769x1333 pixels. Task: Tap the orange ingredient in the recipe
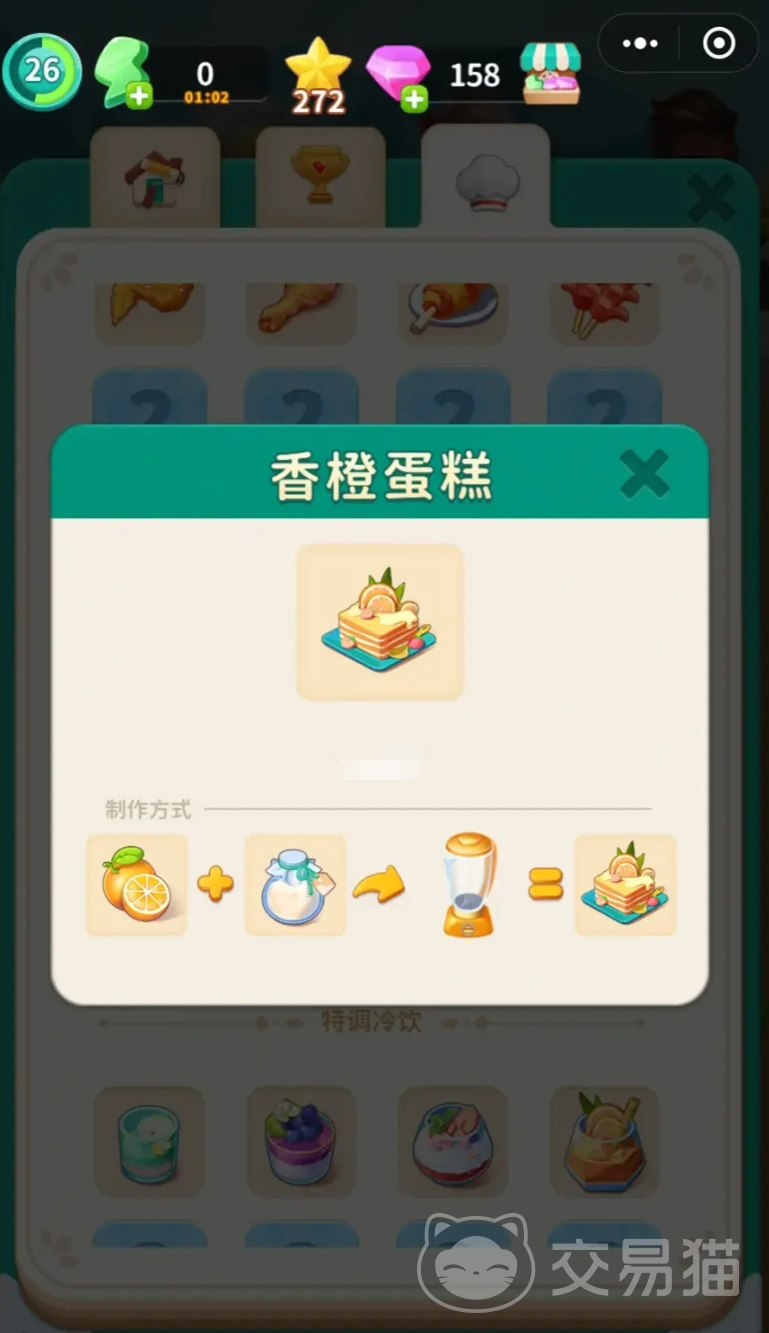click(x=137, y=885)
